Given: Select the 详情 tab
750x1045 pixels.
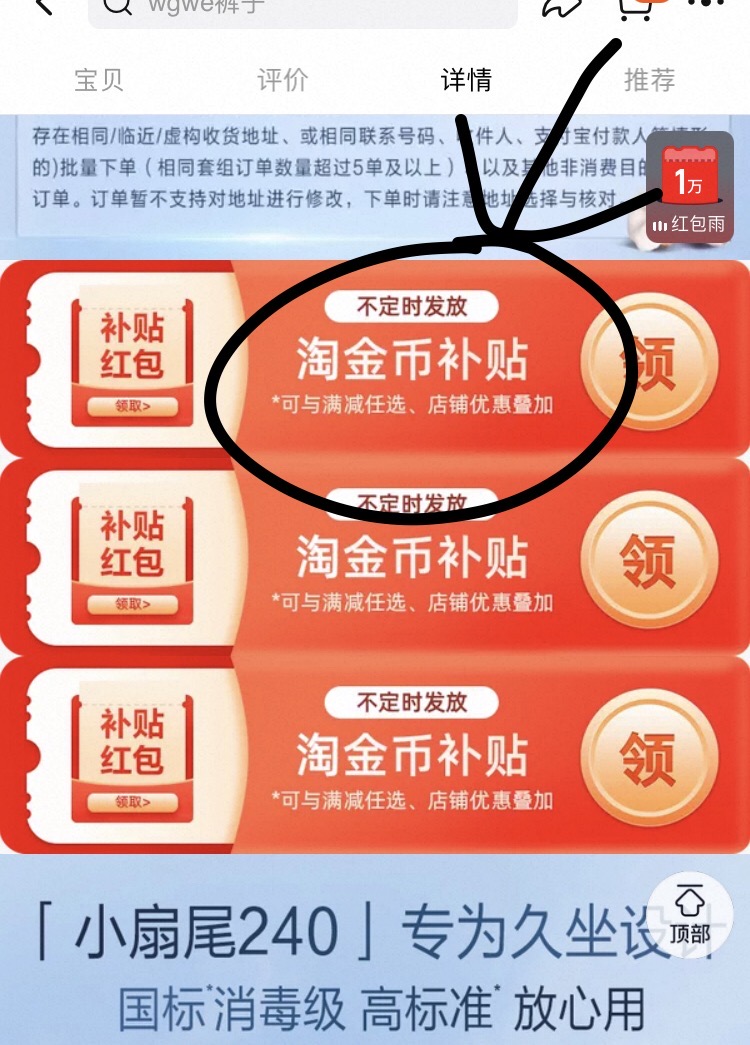Looking at the screenshot, I should click(466, 80).
